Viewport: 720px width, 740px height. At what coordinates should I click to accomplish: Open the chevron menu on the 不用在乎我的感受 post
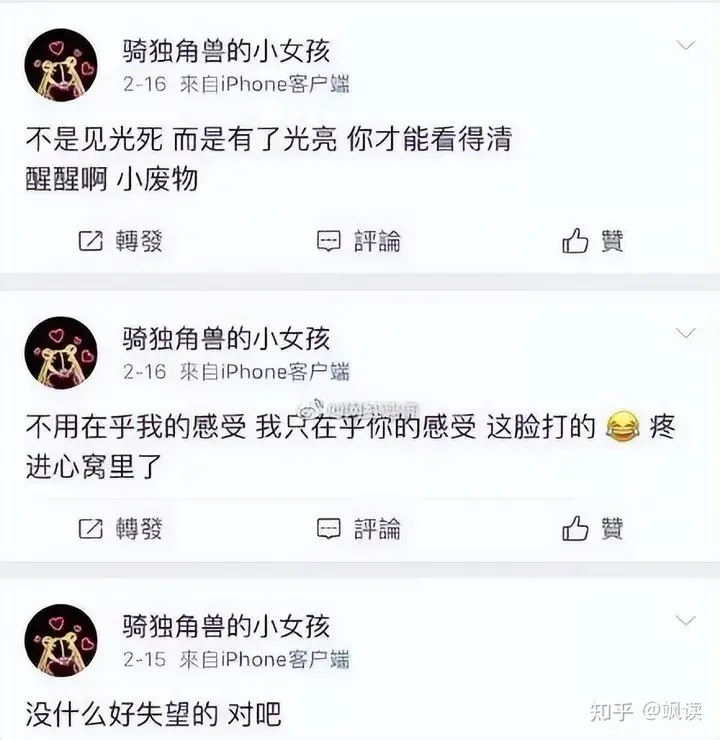(x=686, y=332)
